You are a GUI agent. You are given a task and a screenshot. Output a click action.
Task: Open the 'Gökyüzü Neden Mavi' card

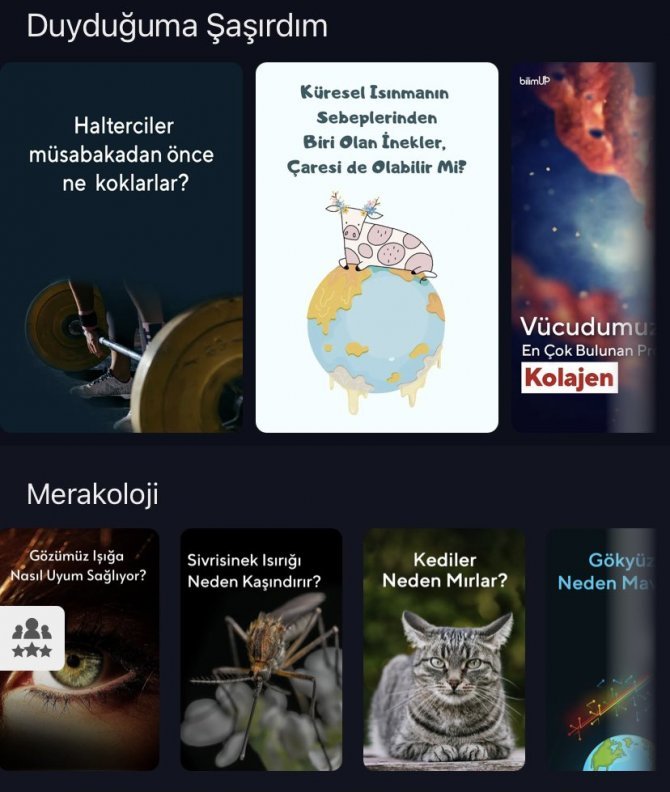pyautogui.click(x=605, y=649)
